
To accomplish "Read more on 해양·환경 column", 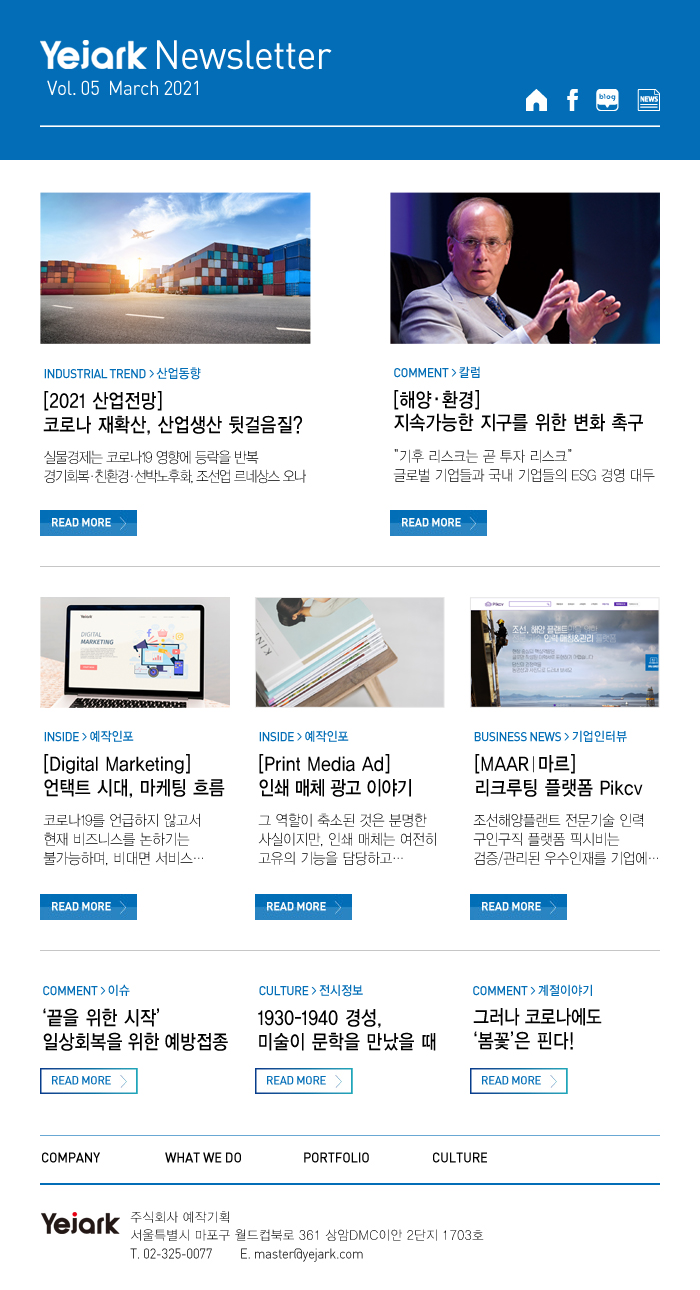I will point(438,523).
